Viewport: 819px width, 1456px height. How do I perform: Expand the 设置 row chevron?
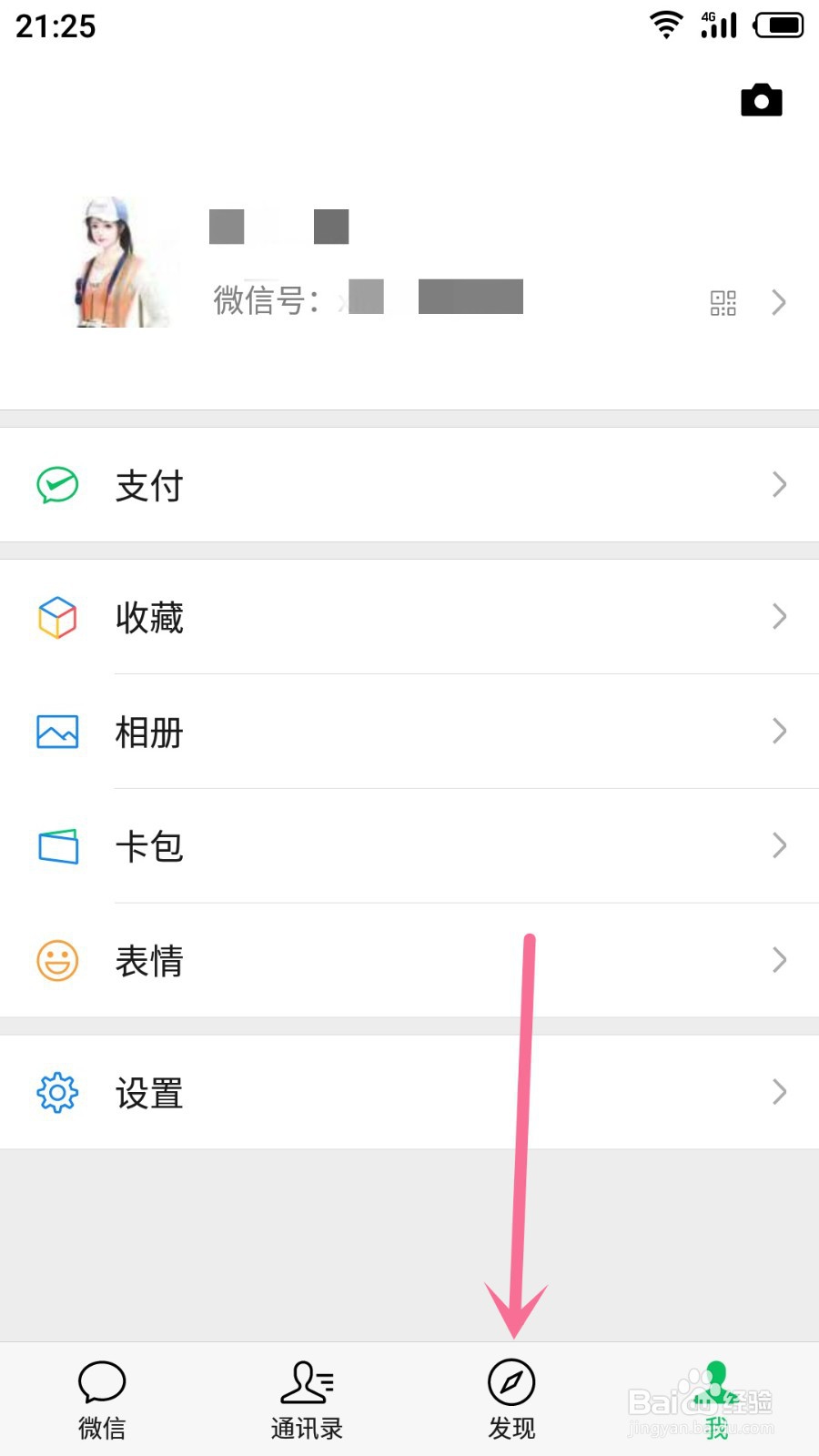pyautogui.click(x=779, y=1092)
